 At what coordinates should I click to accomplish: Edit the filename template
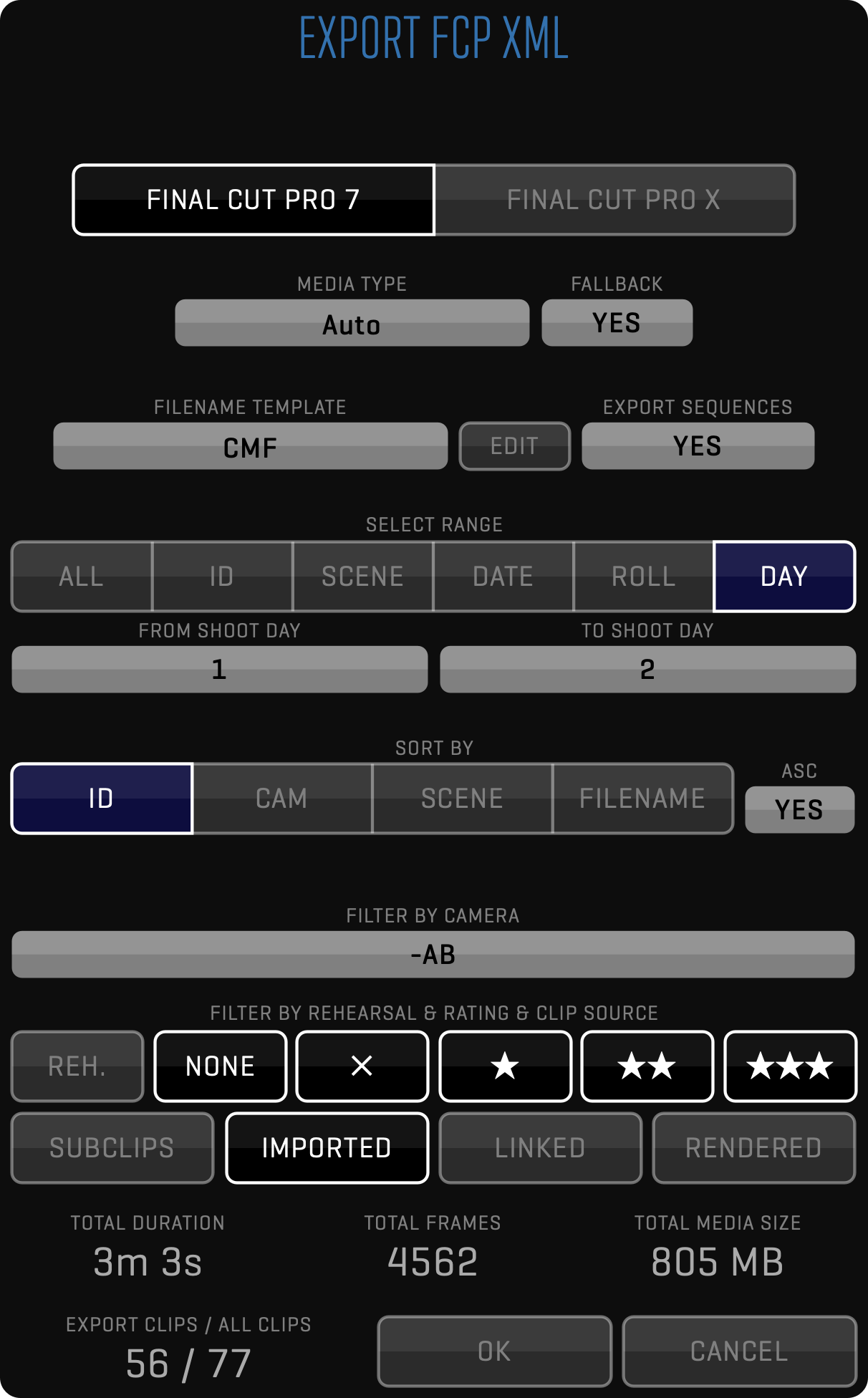514,446
